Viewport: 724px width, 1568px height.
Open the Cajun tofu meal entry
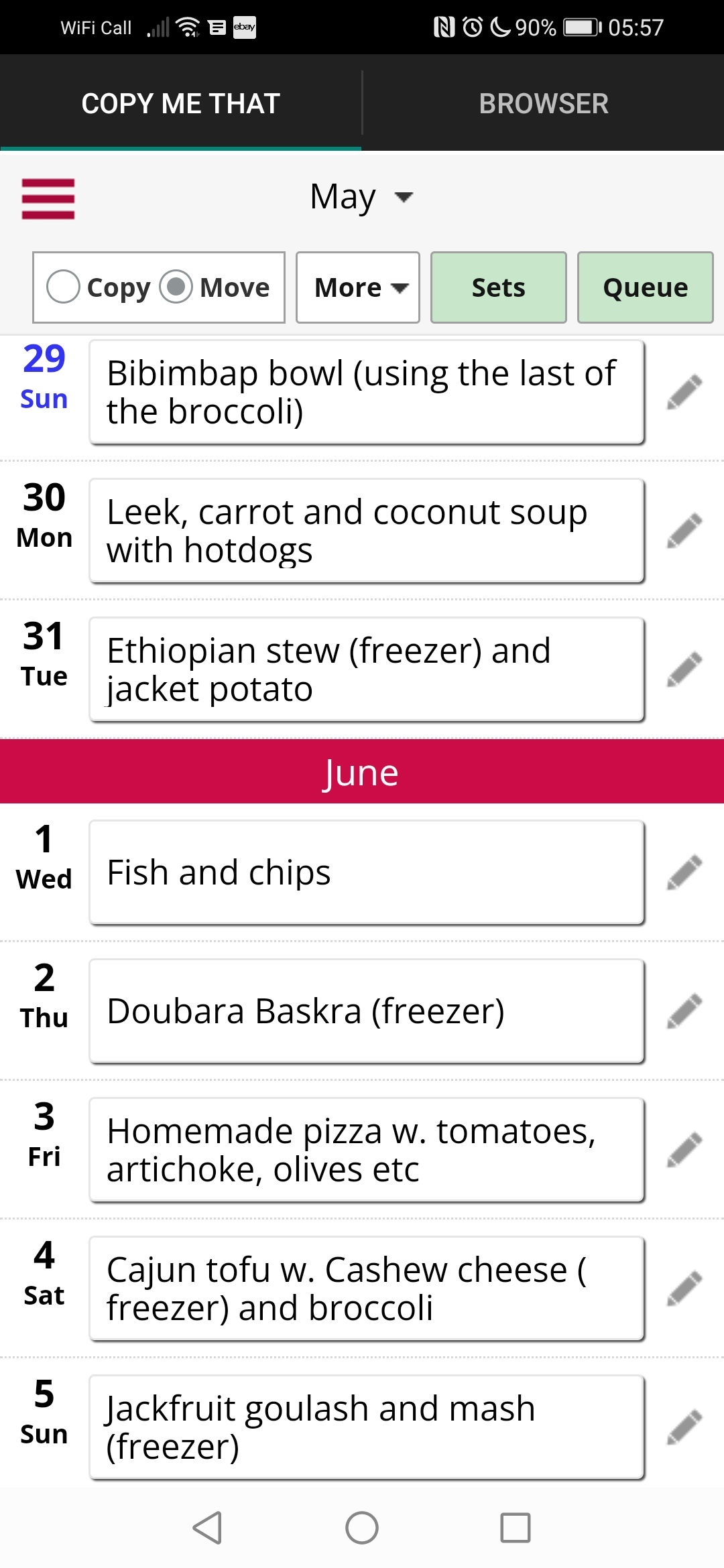coord(367,1289)
